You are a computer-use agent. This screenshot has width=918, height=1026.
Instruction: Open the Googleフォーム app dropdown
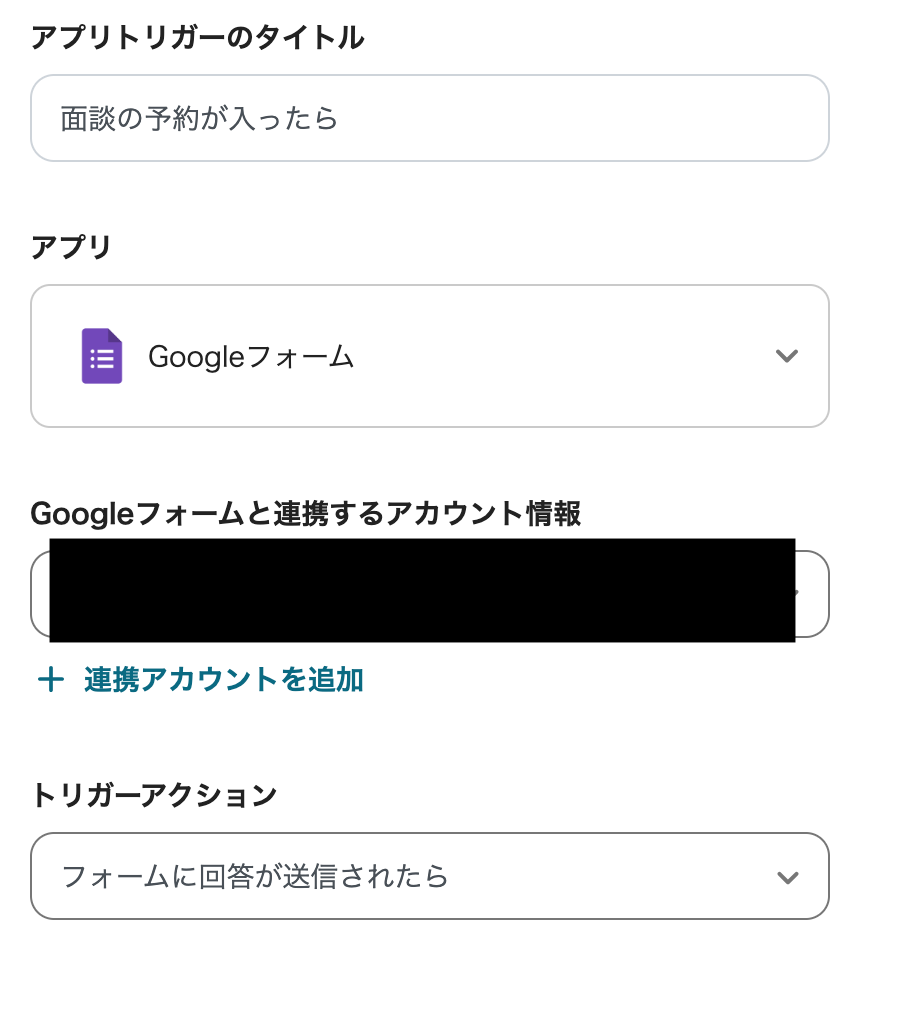pyautogui.click(x=430, y=356)
